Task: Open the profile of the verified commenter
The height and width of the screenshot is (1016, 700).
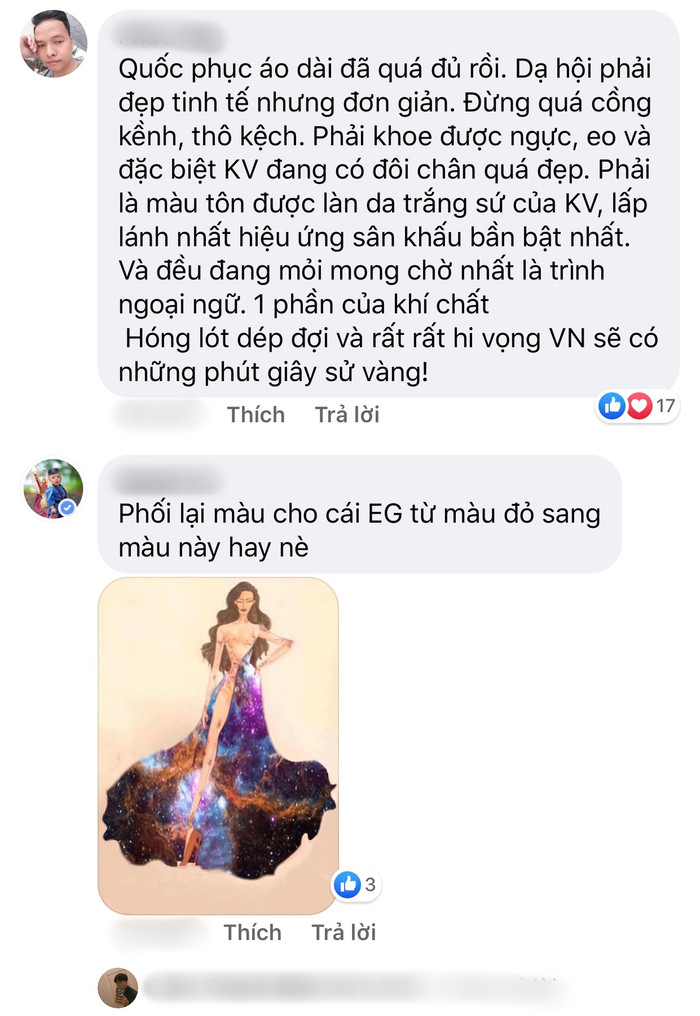Action: pyautogui.click(x=53, y=489)
